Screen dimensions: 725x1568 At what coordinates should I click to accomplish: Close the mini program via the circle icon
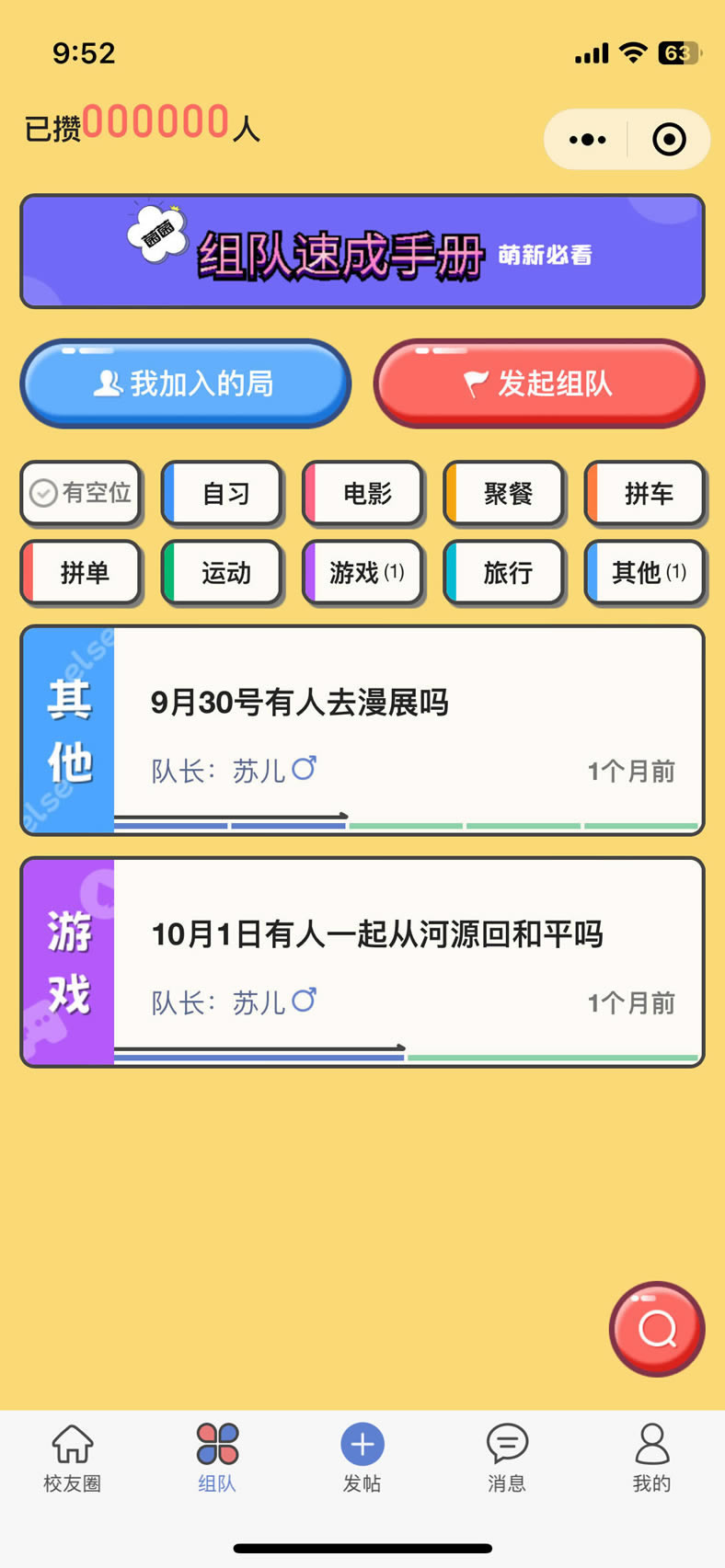click(x=669, y=140)
